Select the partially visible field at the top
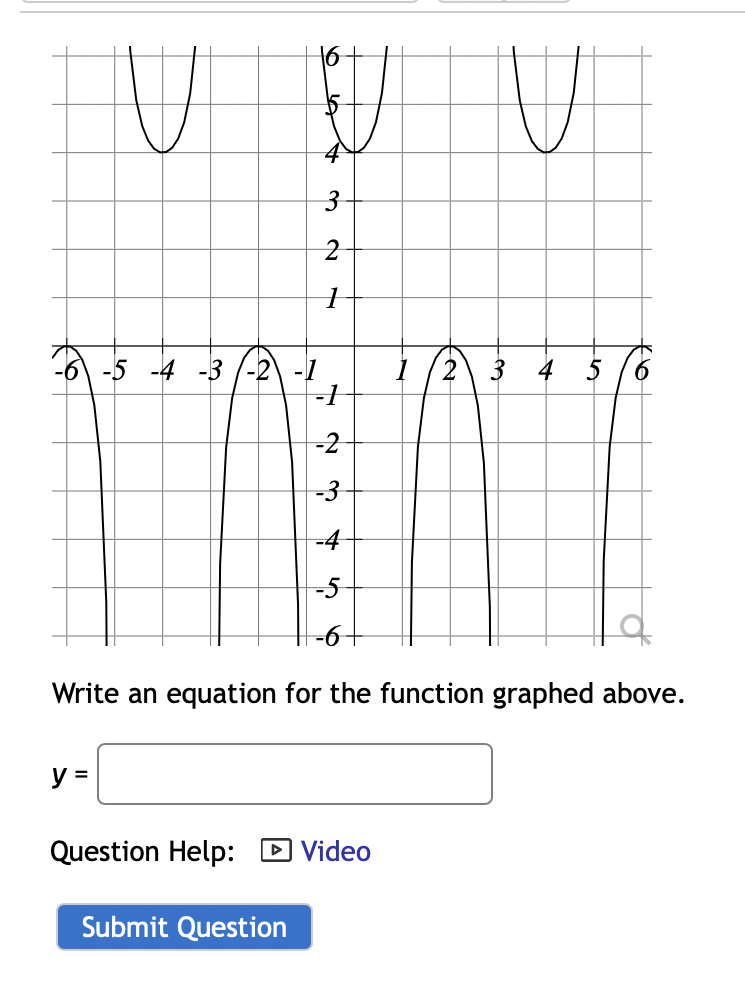 220,6
